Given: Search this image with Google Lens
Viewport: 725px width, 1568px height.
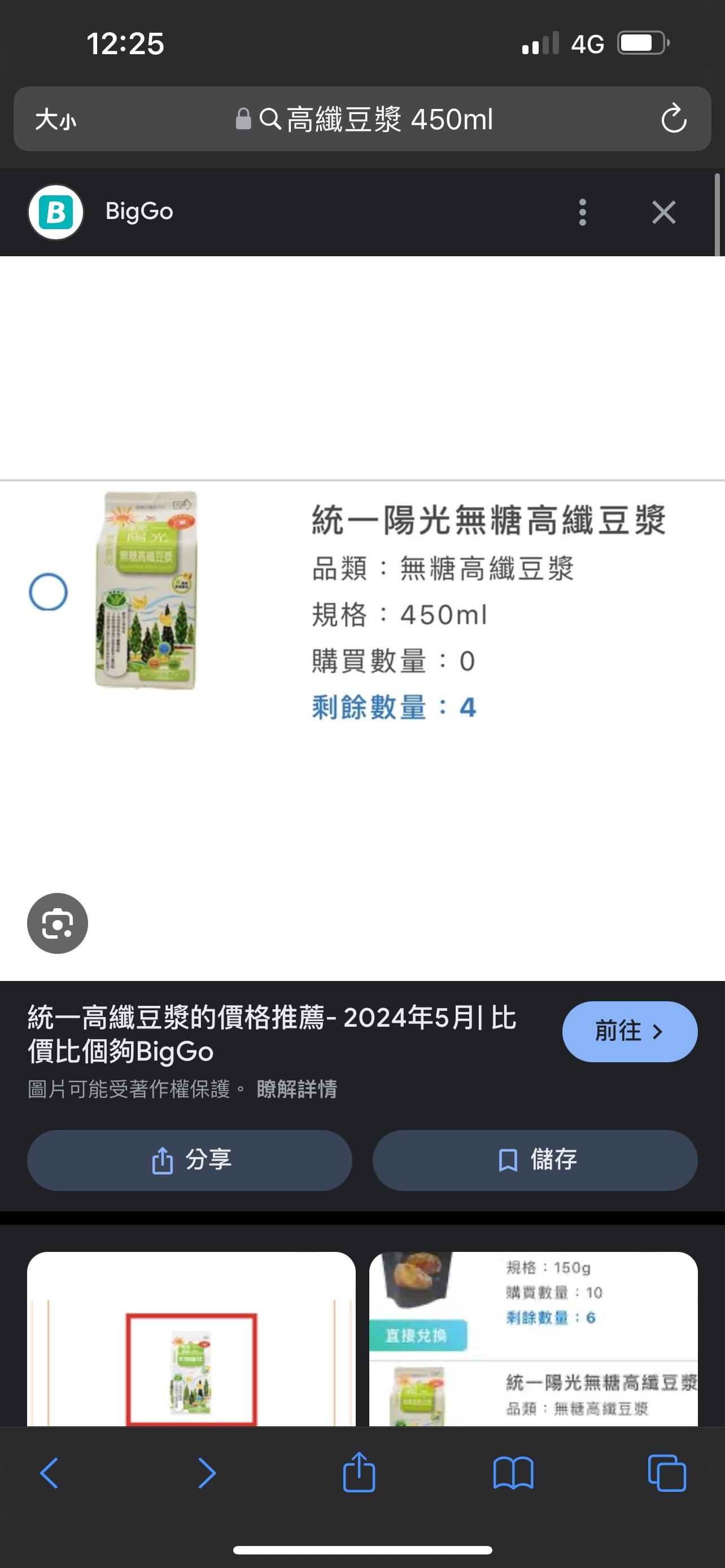Looking at the screenshot, I should click(57, 923).
